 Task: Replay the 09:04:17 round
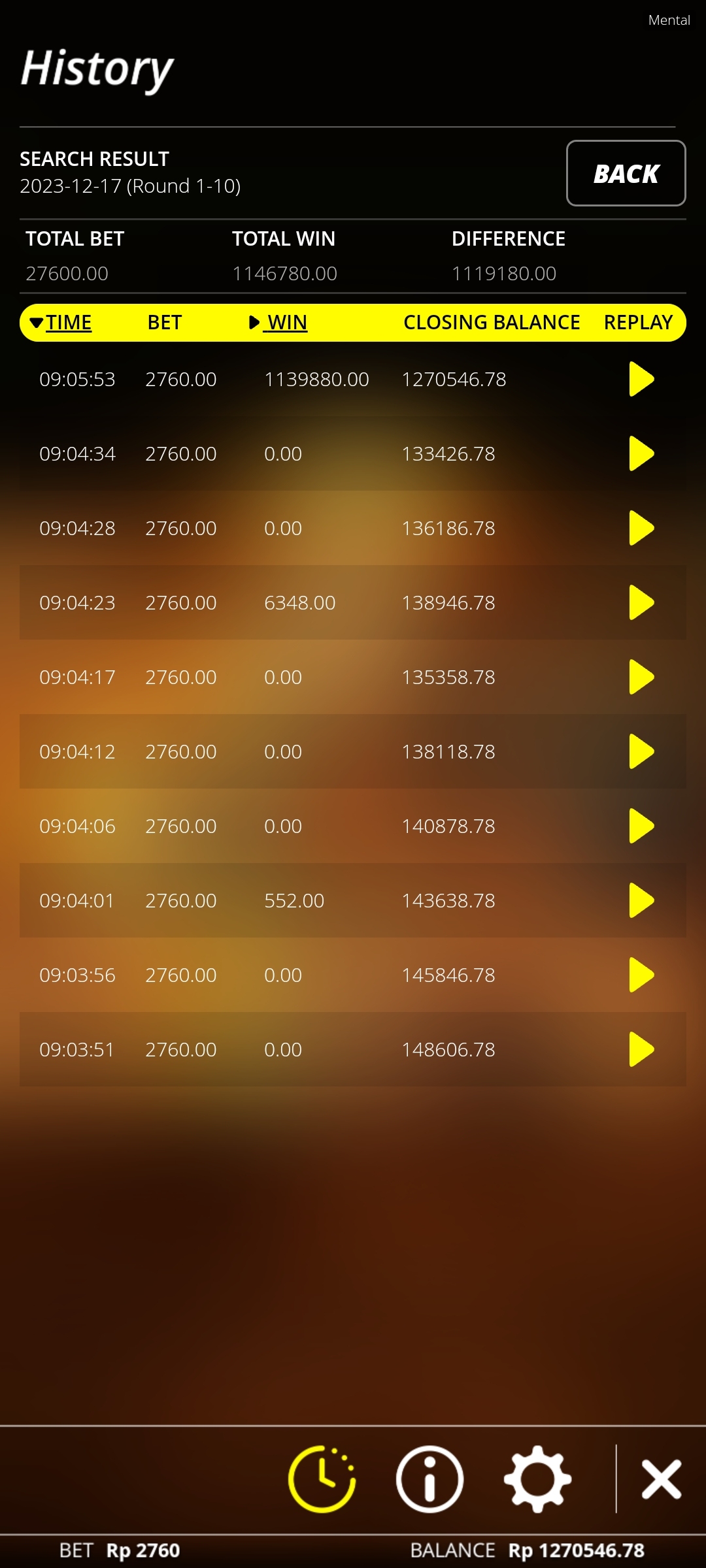[641, 677]
